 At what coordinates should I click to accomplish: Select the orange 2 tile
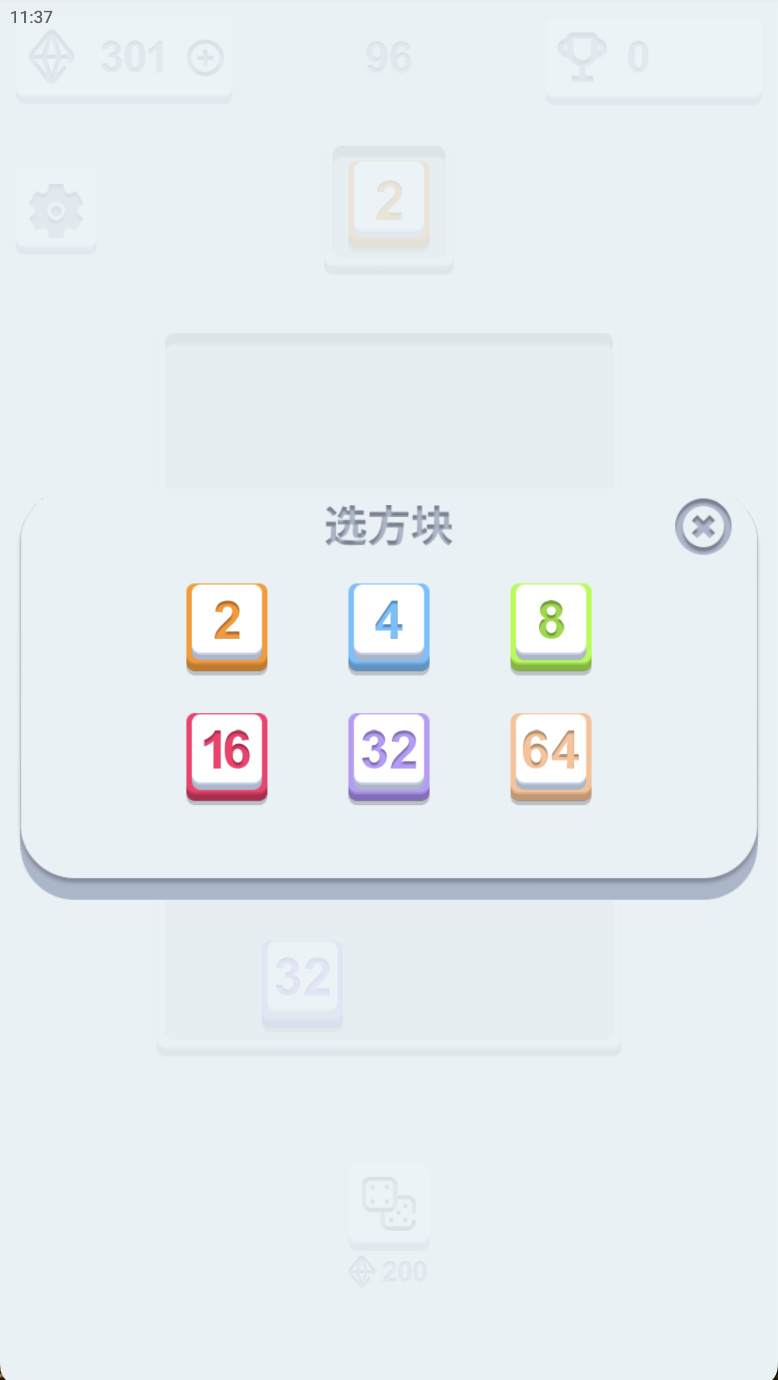coord(226,628)
